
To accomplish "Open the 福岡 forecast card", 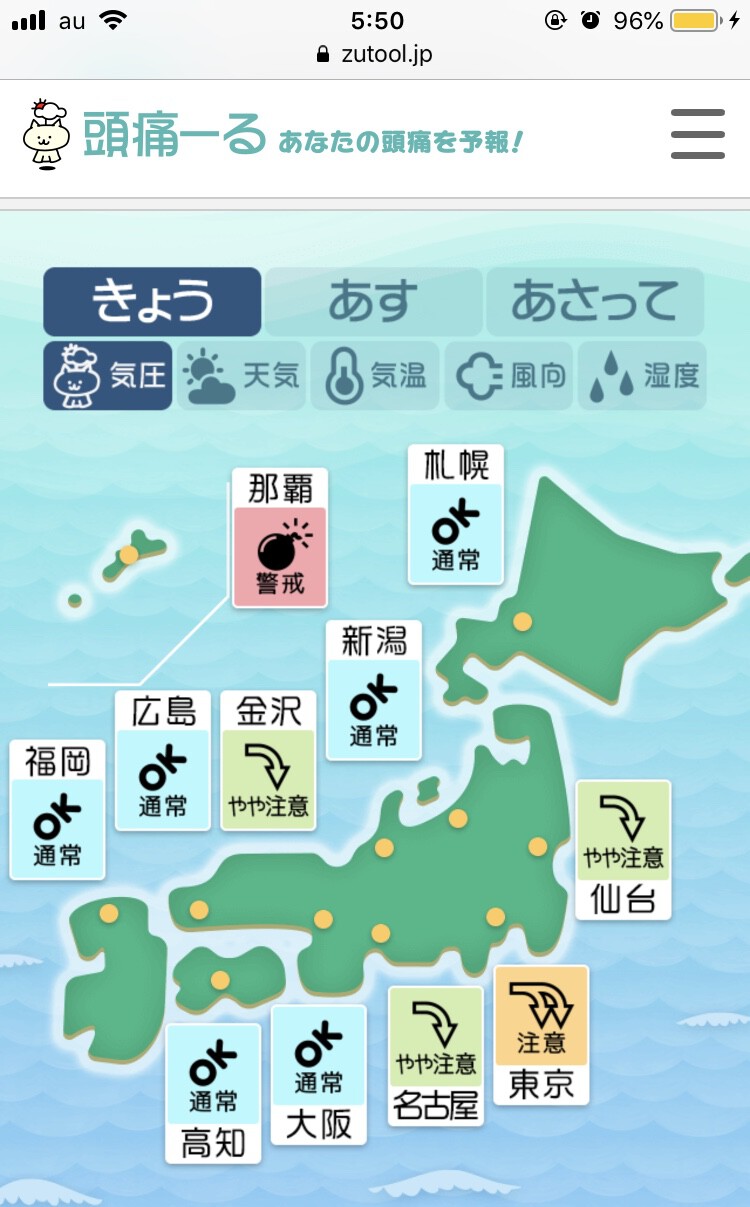I will [x=57, y=810].
